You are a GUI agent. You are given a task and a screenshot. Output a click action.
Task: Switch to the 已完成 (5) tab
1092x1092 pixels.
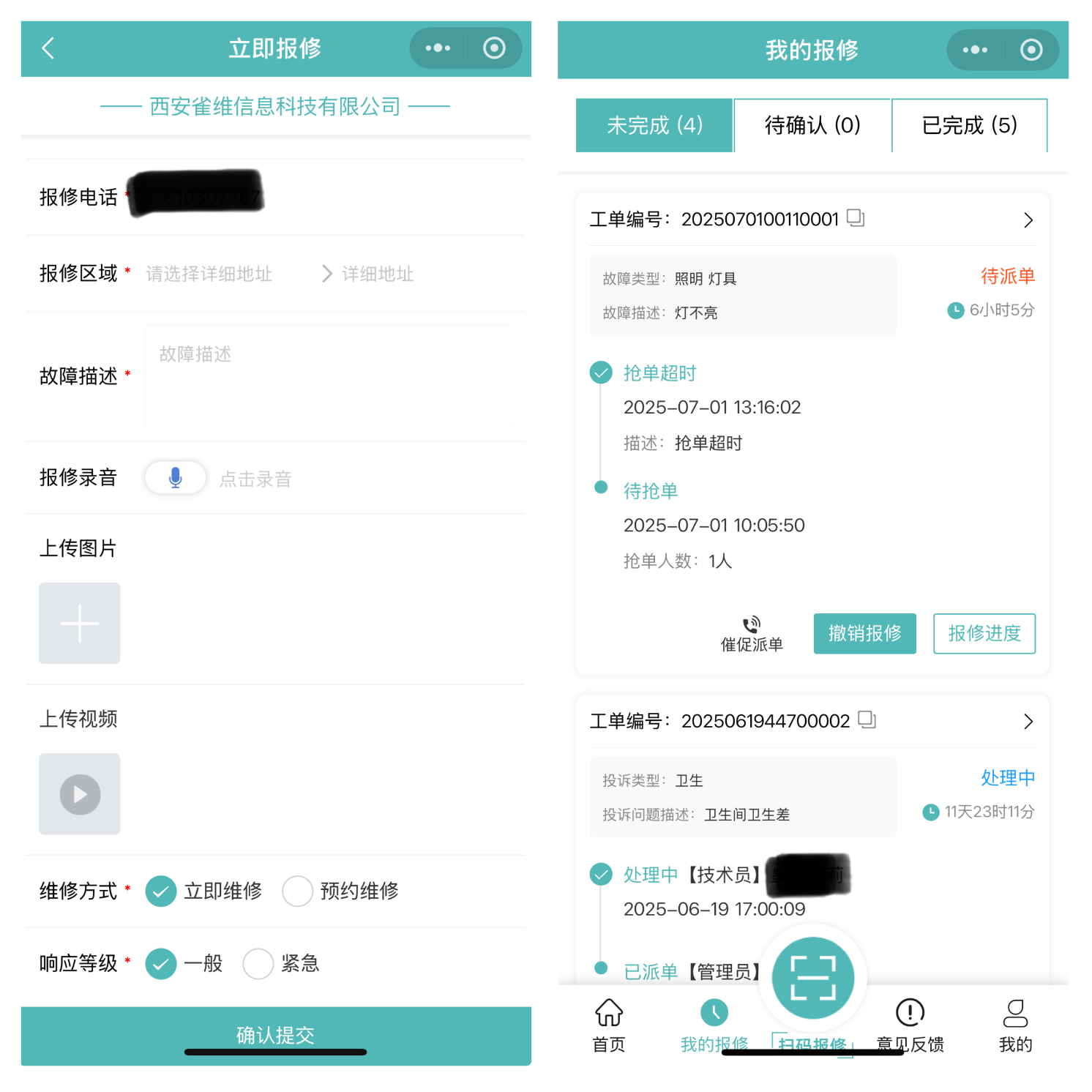tap(969, 125)
